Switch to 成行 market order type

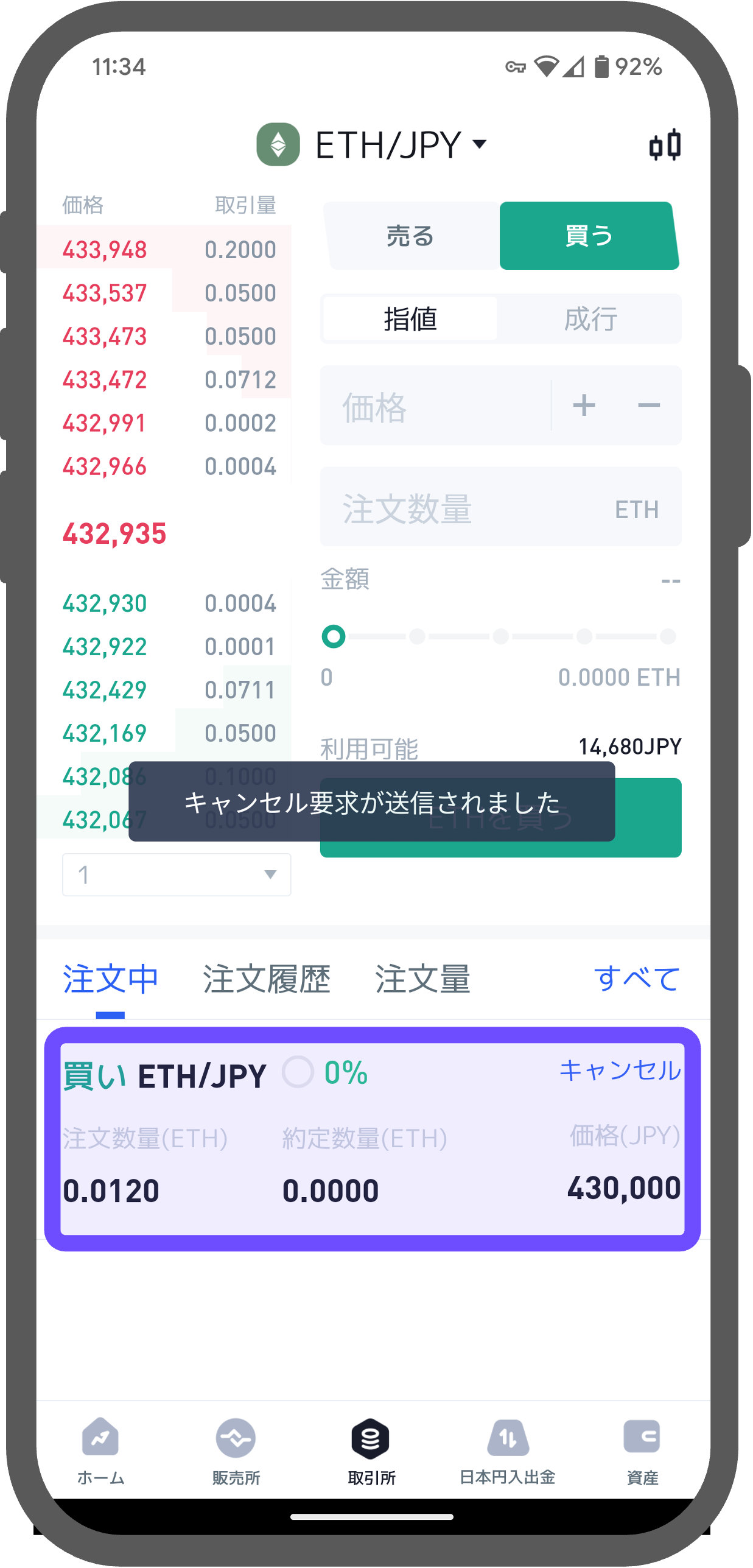590,319
